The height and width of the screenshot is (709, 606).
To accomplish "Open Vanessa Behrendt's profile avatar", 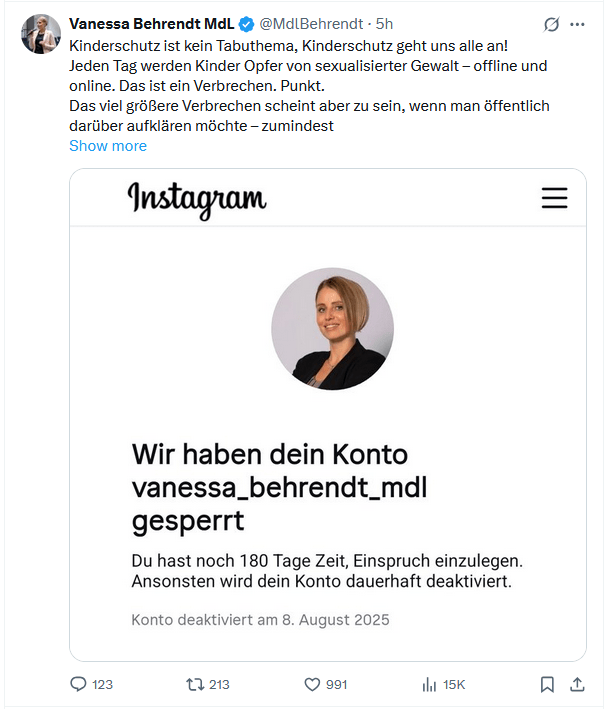I will 41,34.
